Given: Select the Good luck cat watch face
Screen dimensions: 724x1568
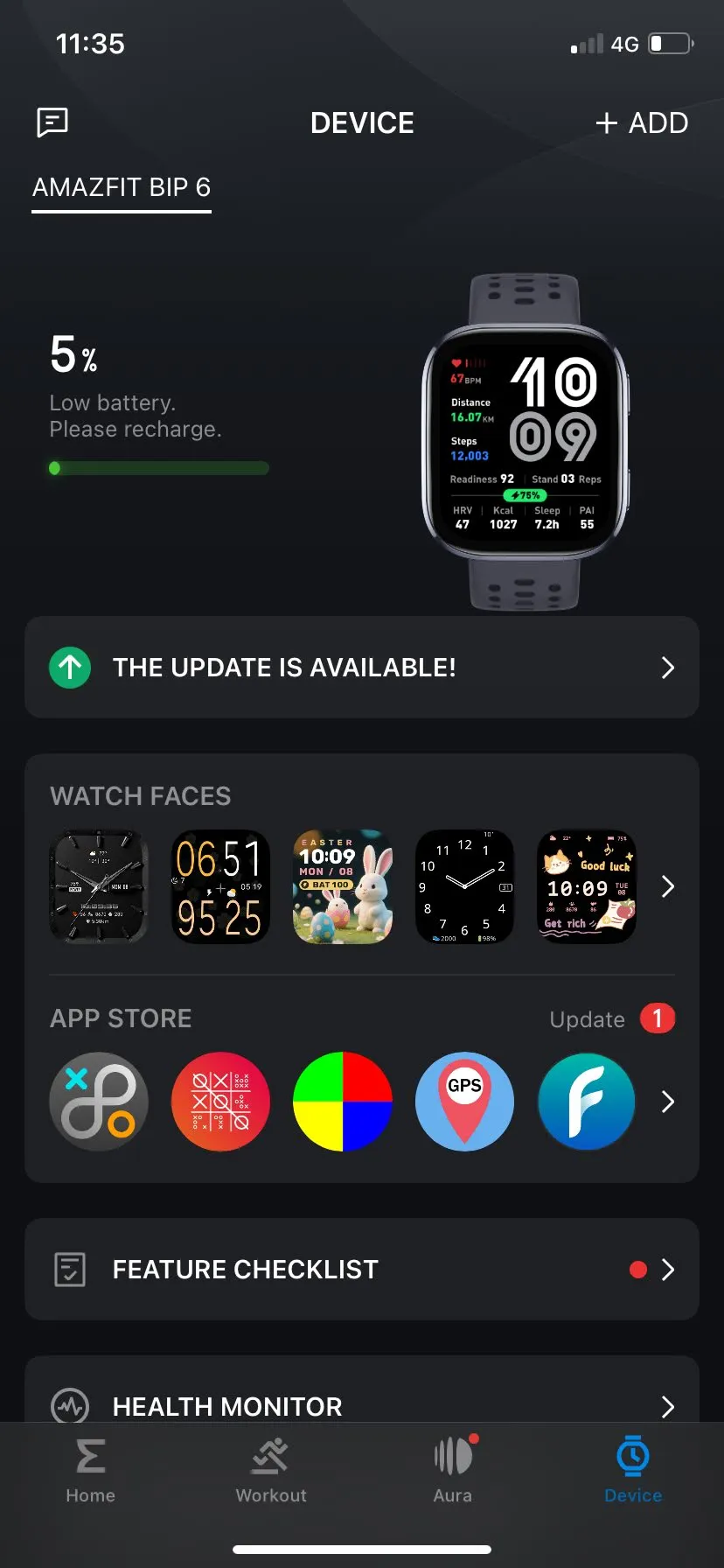Looking at the screenshot, I should click(x=587, y=886).
